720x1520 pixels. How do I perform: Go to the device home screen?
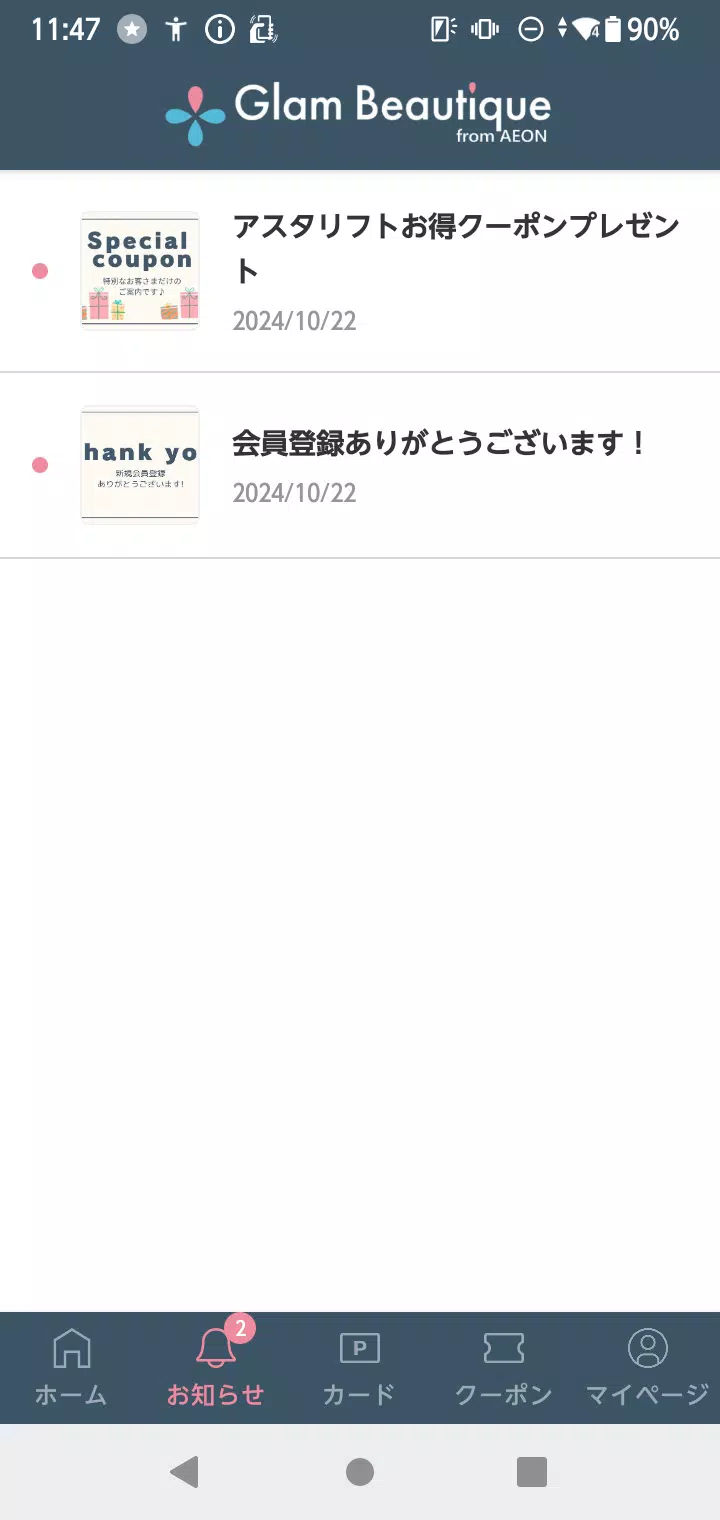[x=360, y=1472]
